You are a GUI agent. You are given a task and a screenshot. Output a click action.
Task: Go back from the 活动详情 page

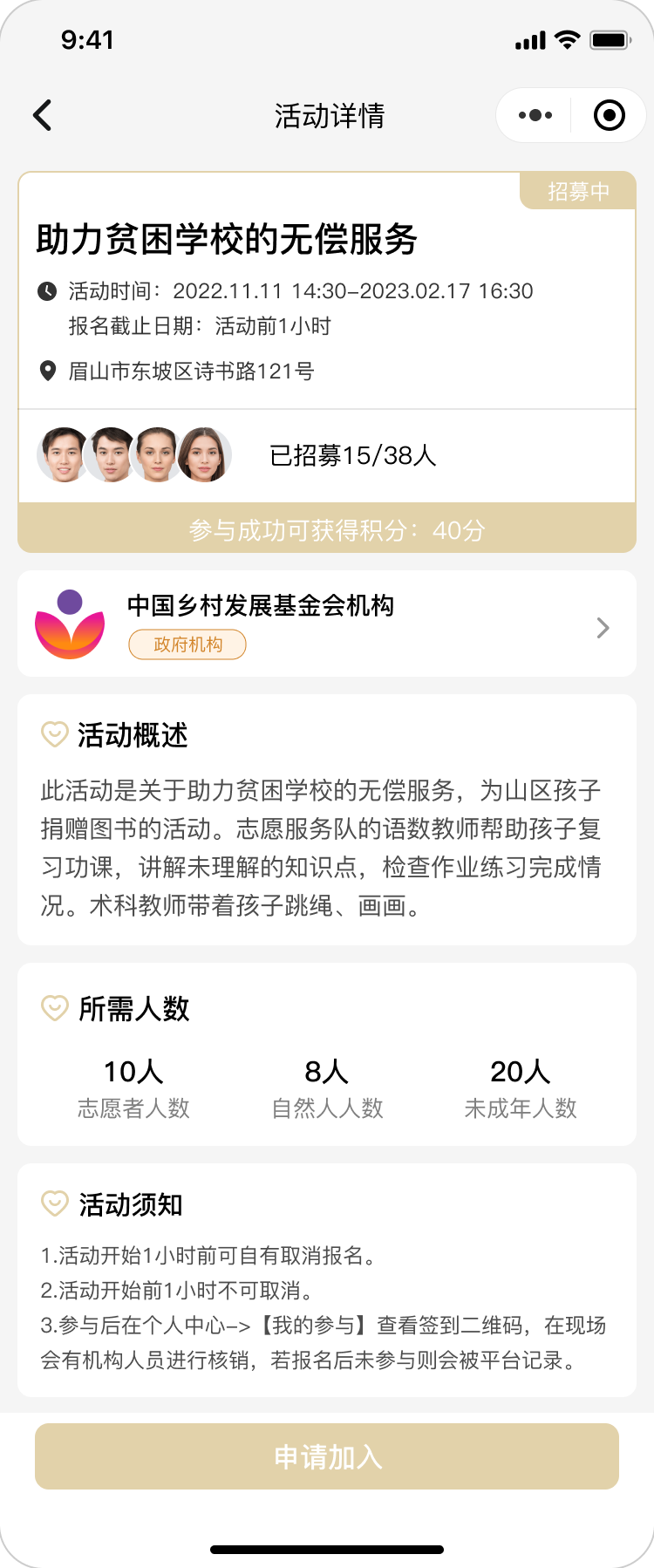tap(42, 115)
